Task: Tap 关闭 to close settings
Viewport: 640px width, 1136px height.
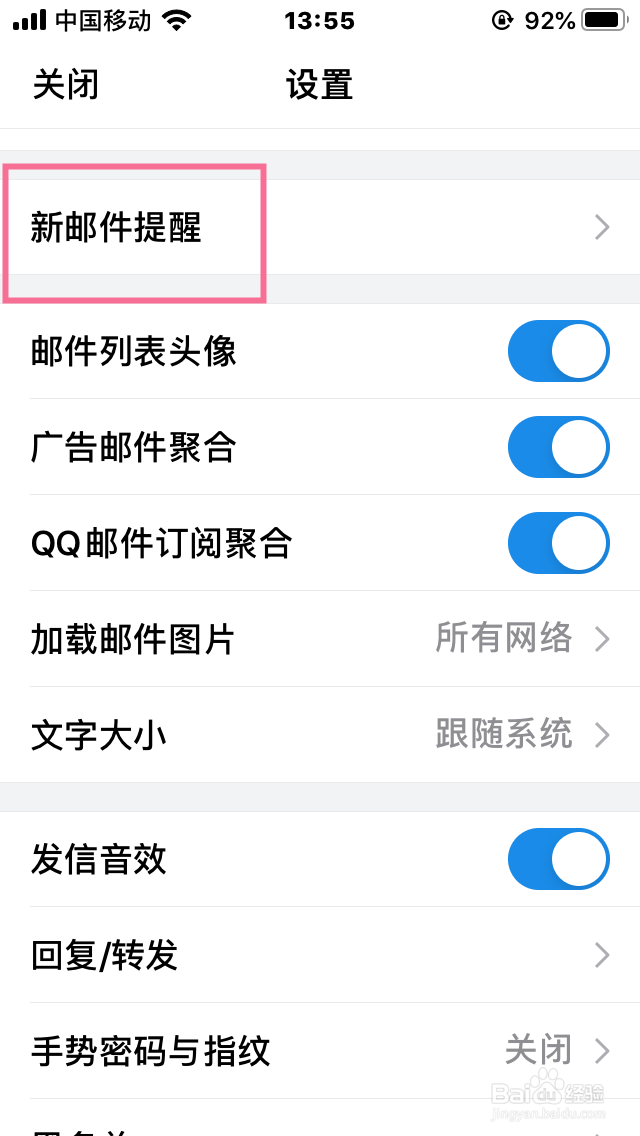Action: coord(65,85)
